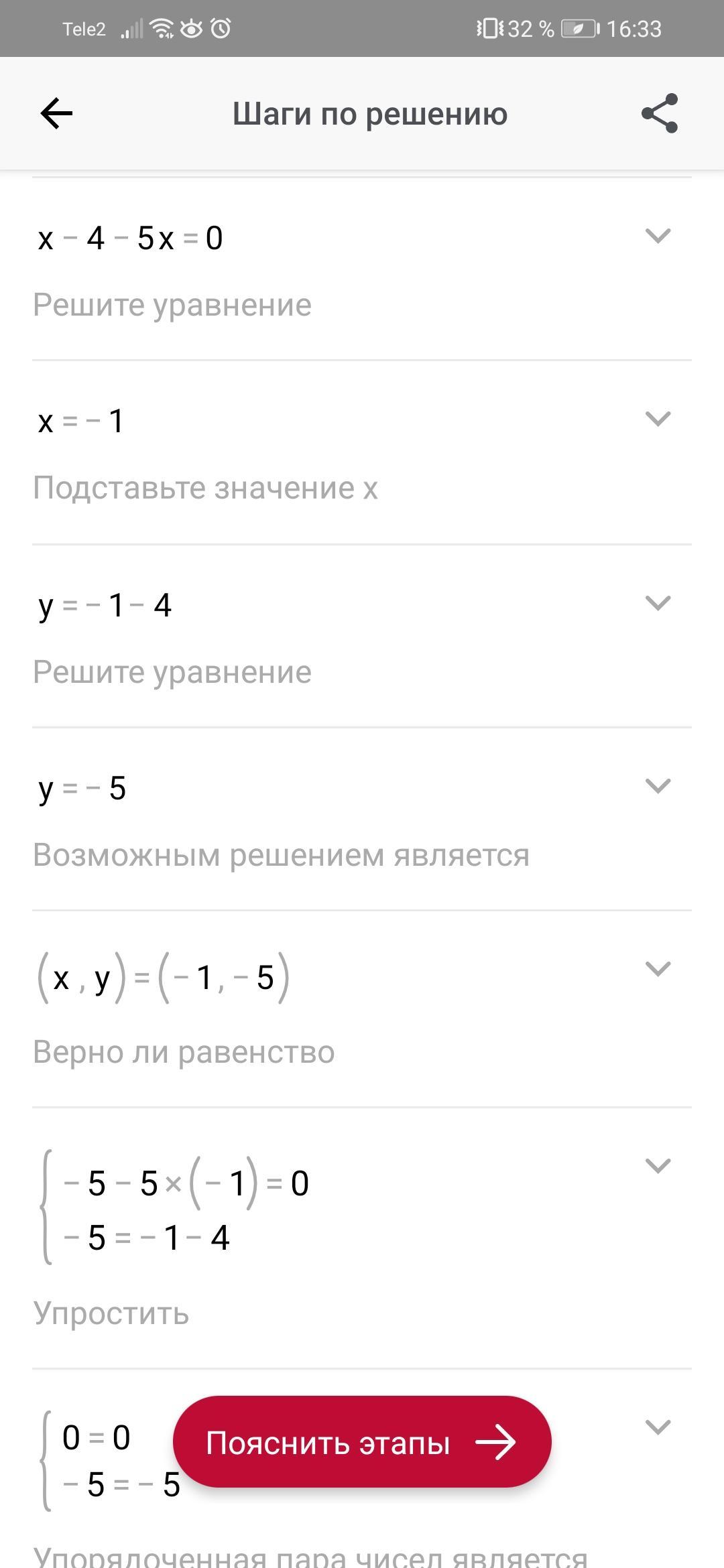Image resolution: width=724 pixels, height=1568 pixels.
Task: Tap the Пояснить этапы button
Action: point(362,1442)
